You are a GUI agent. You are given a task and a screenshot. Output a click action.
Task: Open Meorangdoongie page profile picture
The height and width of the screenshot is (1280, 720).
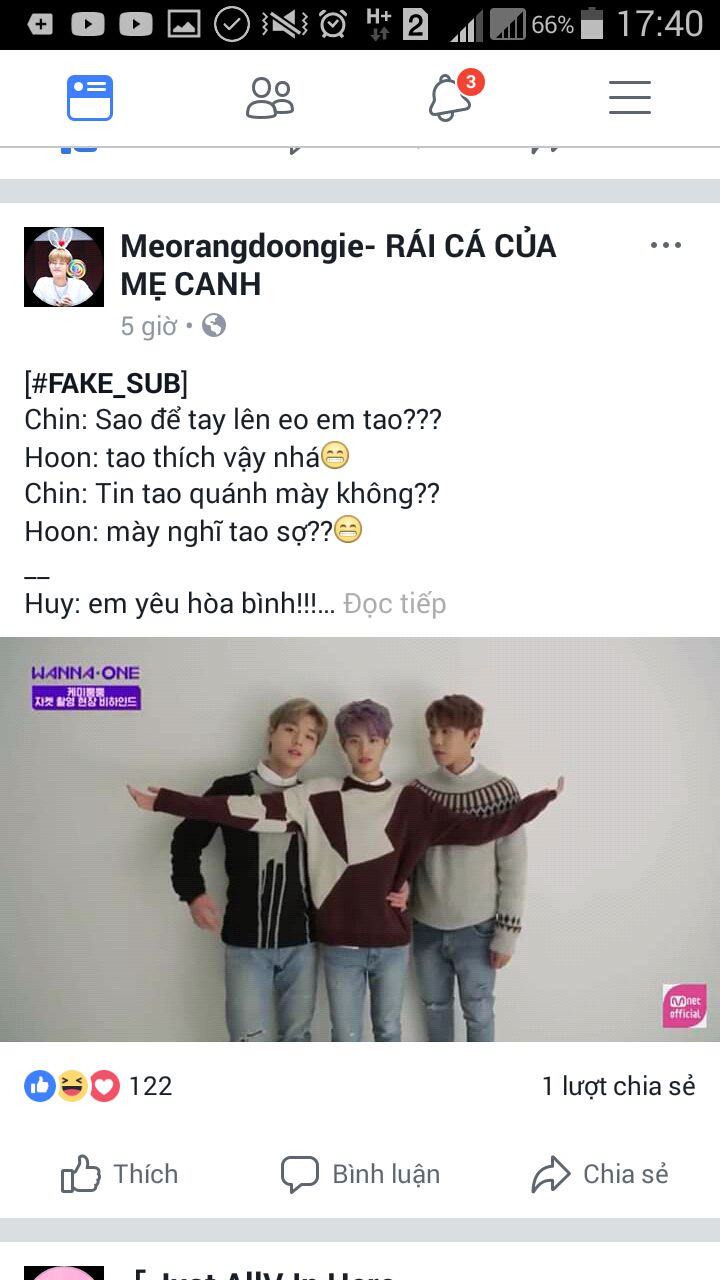coord(64,267)
